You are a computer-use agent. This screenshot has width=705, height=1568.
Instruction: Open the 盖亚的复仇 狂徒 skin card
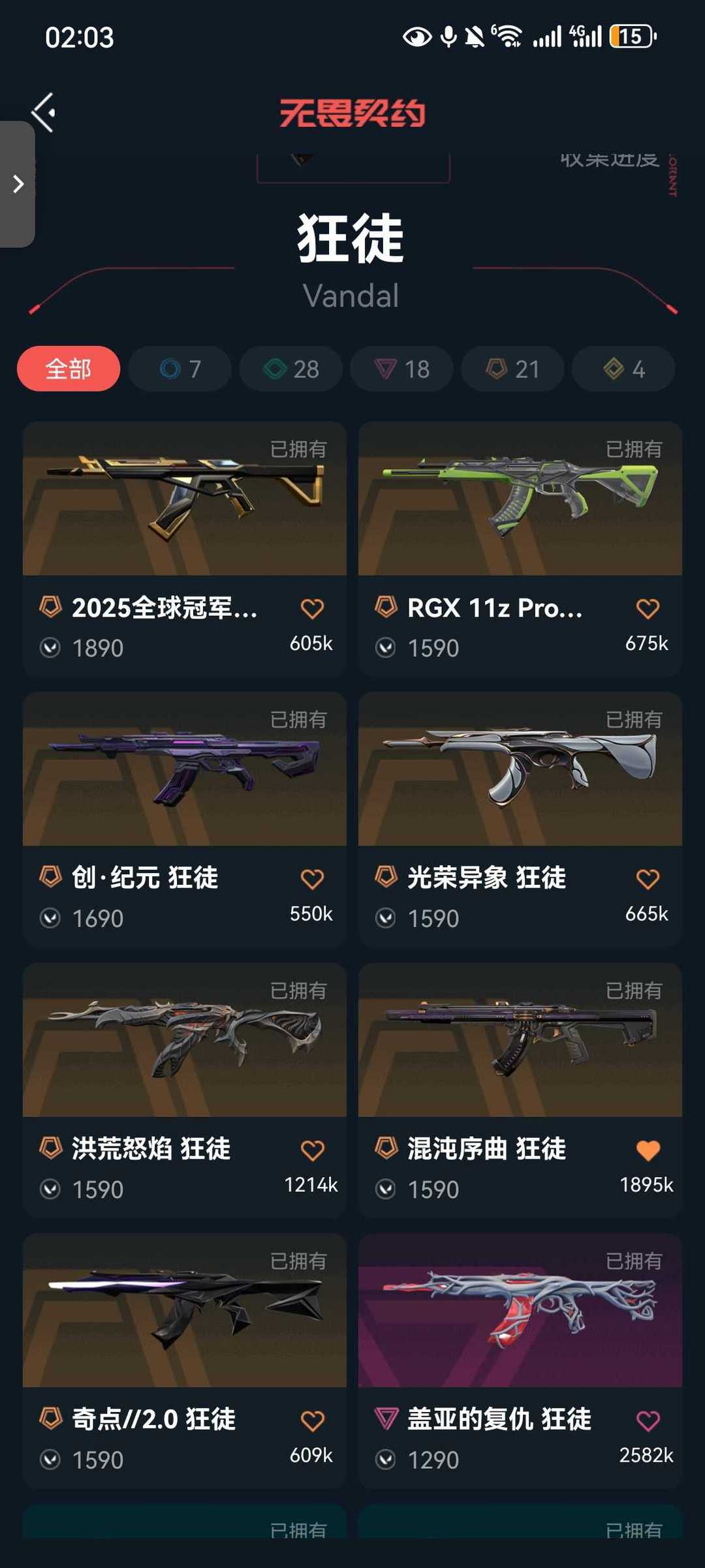click(x=520, y=1312)
